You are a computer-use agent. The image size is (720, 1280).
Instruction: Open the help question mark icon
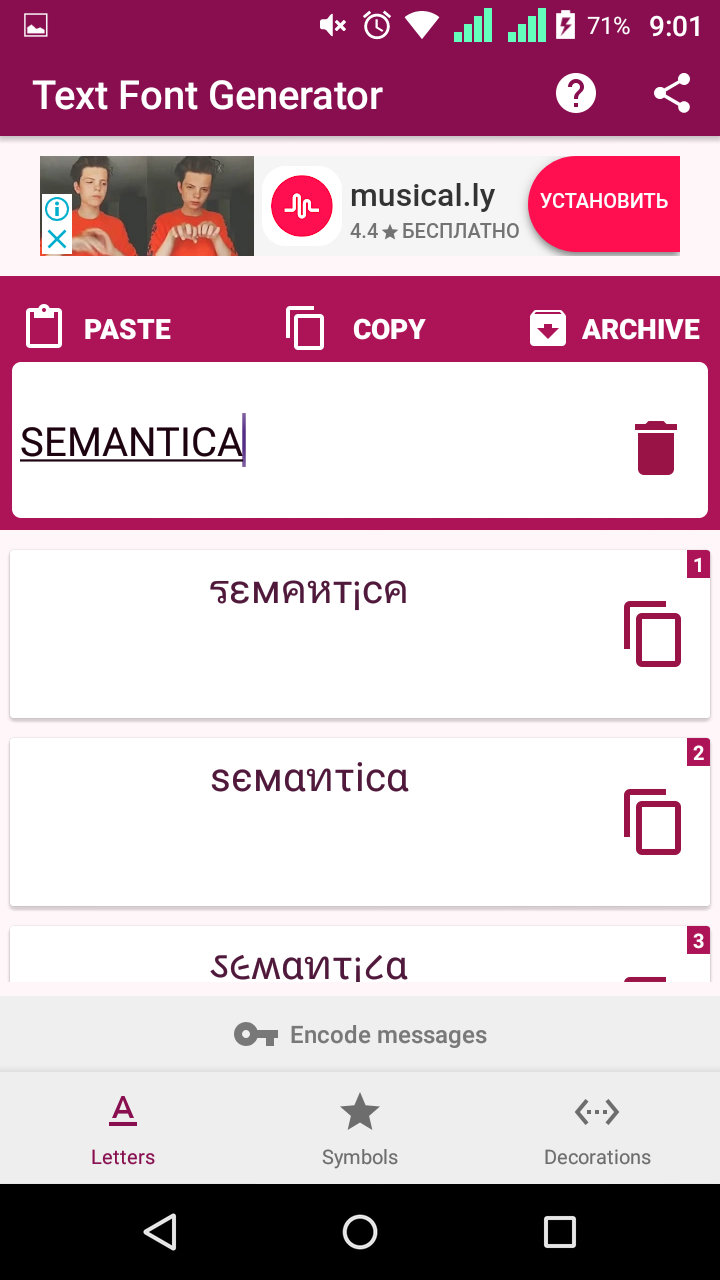(576, 94)
